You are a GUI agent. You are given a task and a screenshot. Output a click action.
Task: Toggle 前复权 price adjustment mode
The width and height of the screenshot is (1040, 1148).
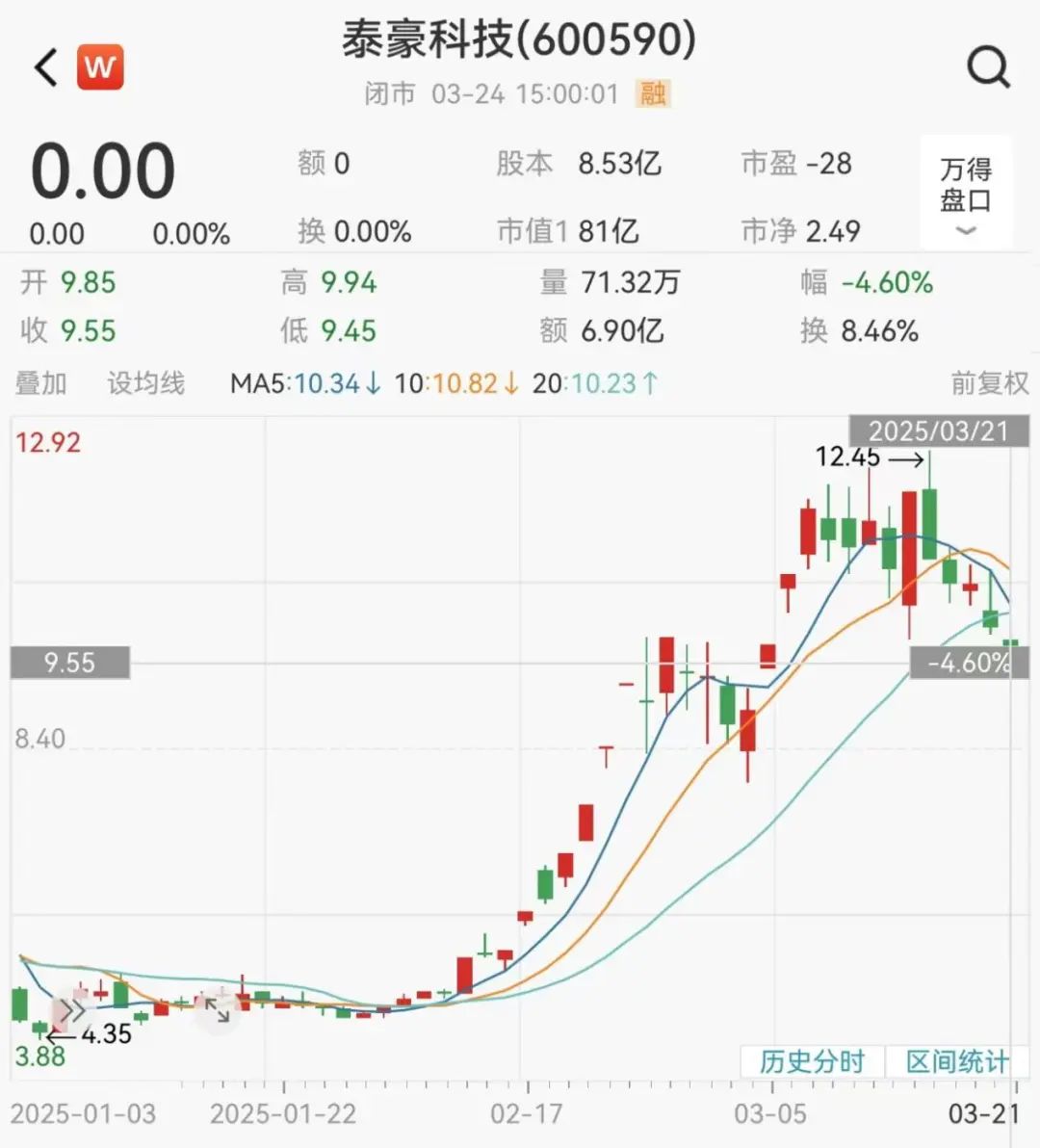[x=988, y=383]
